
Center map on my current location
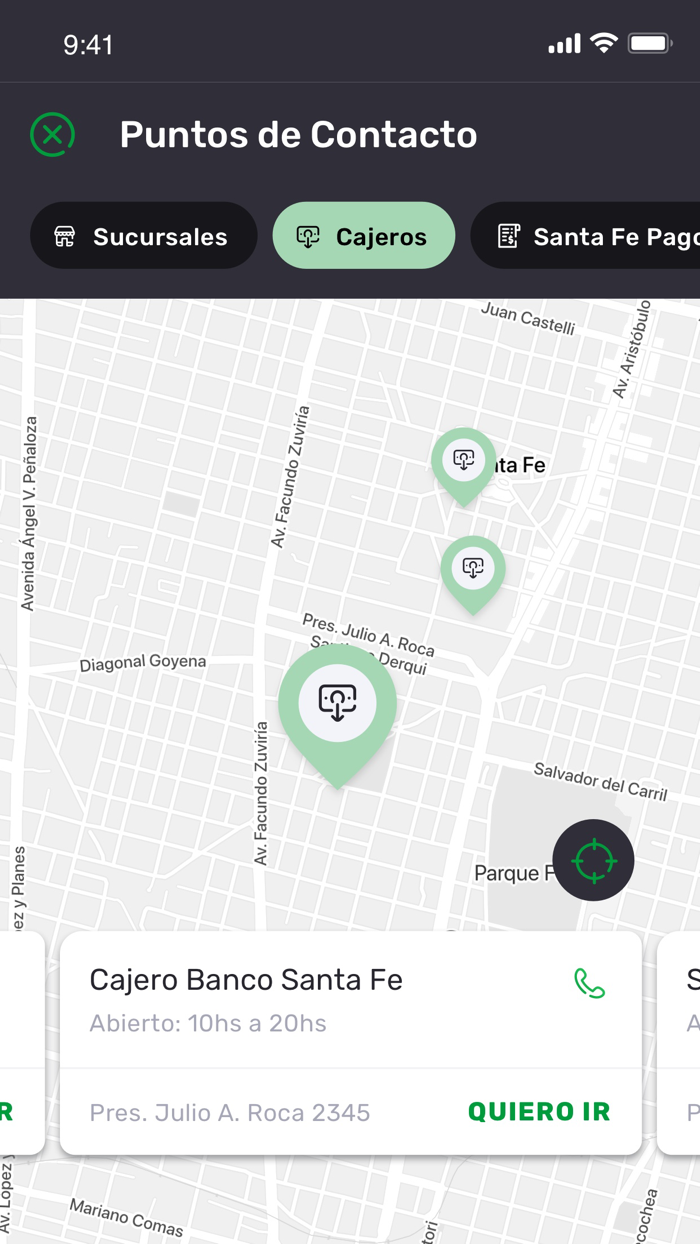(x=593, y=860)
